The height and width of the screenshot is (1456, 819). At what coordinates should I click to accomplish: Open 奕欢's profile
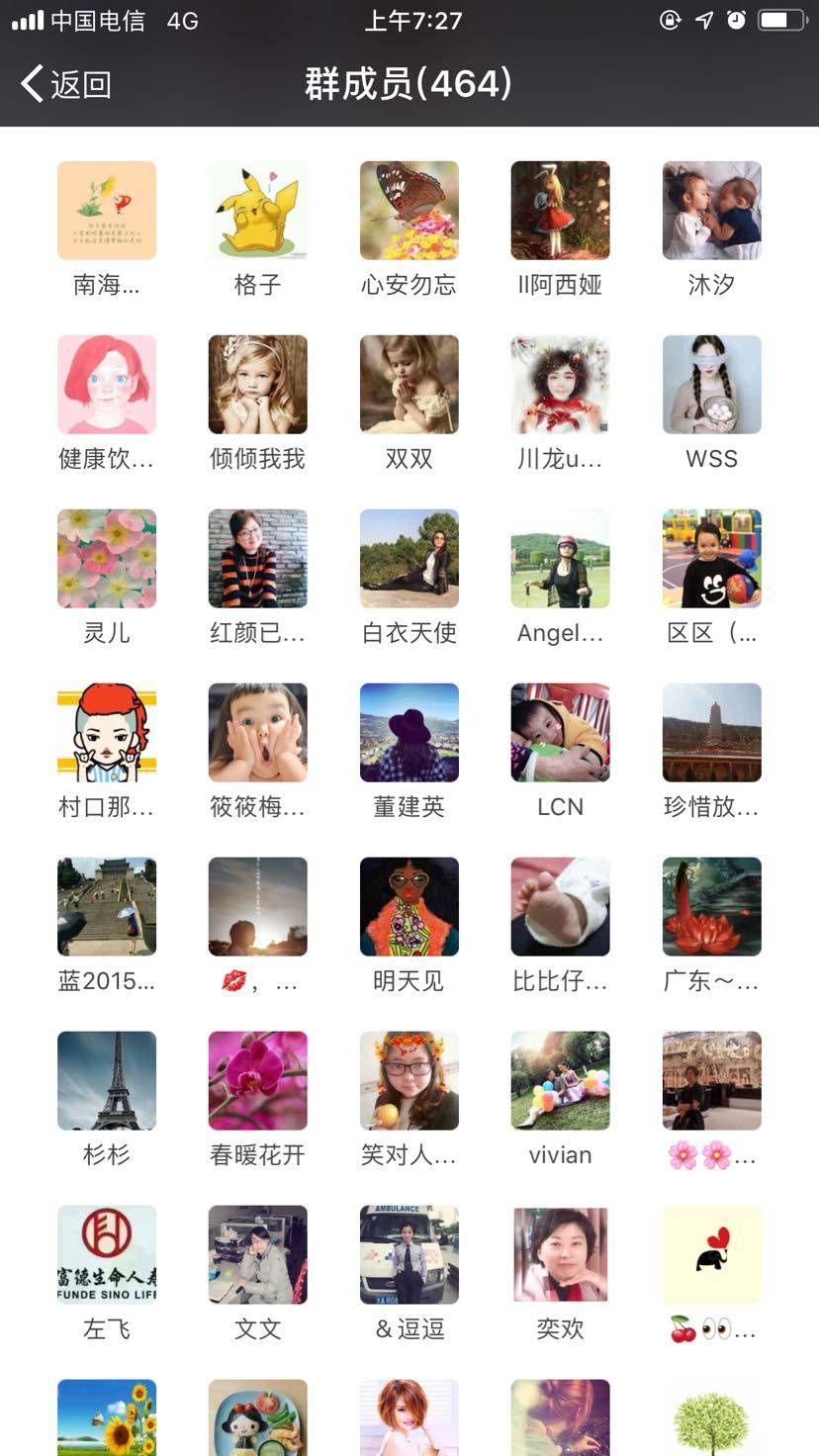pyautogui.click(x=560, y=1255)
